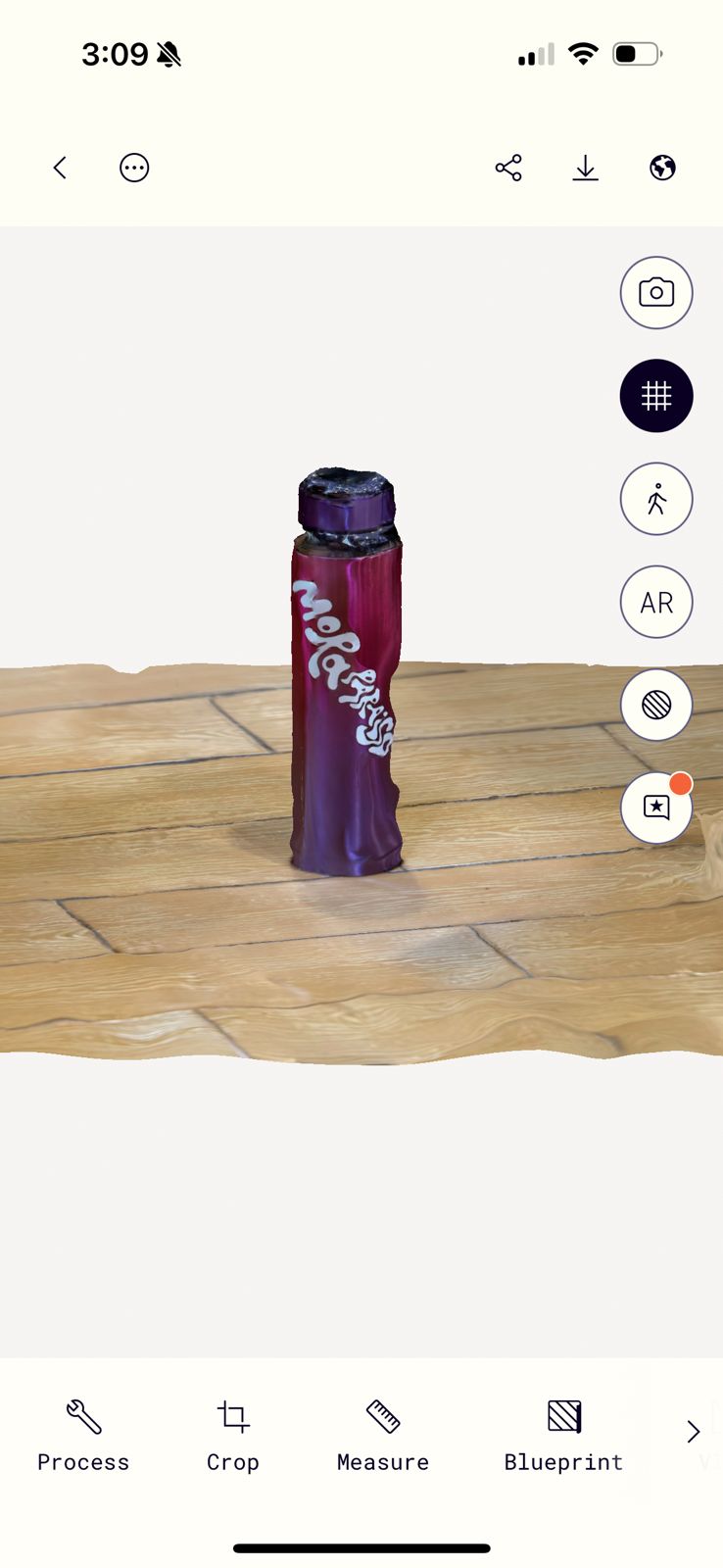Open the more options menu

pyautogui.click(x=134, y=168)
